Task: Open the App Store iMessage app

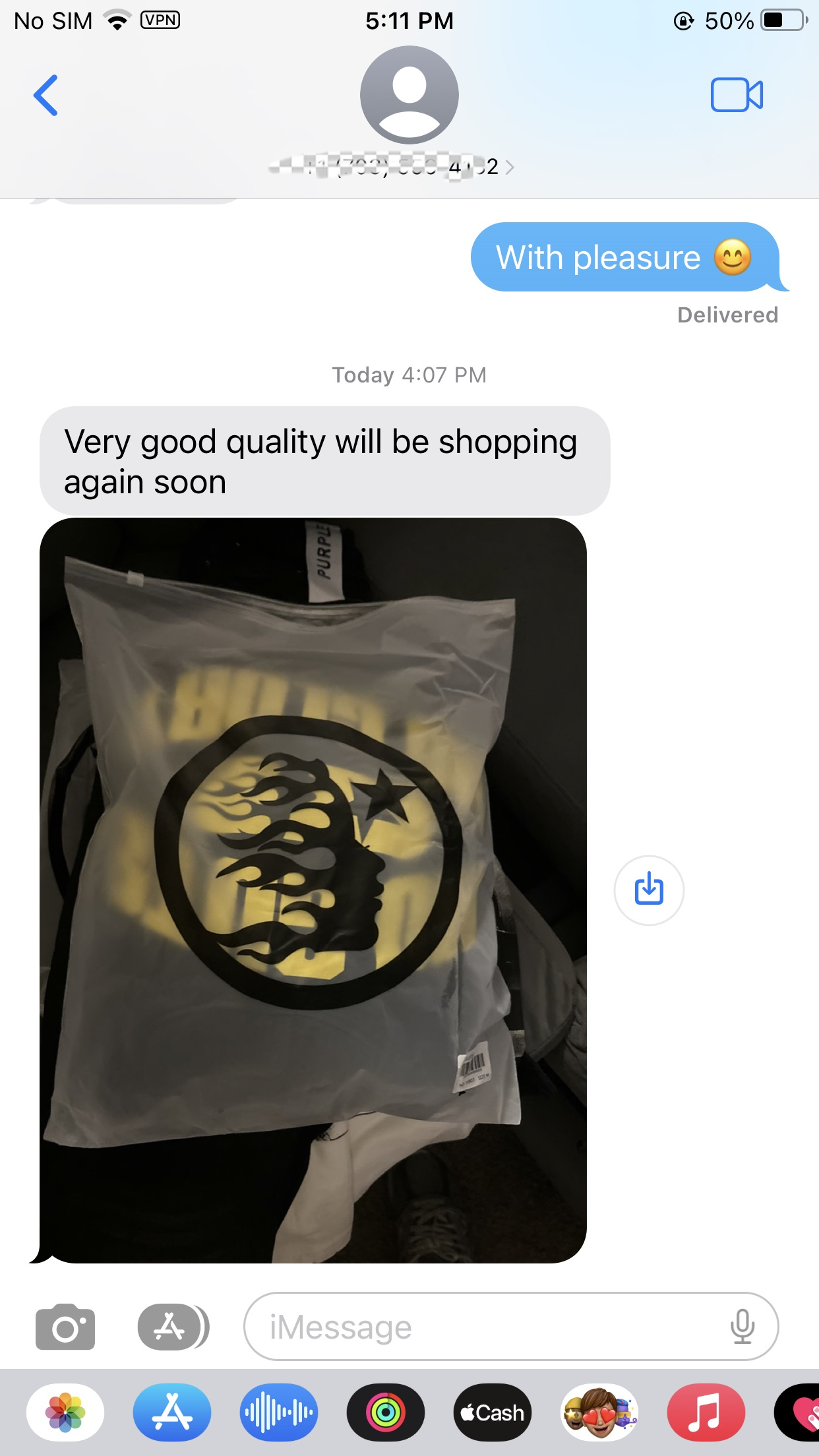Action: (172, 1412)
